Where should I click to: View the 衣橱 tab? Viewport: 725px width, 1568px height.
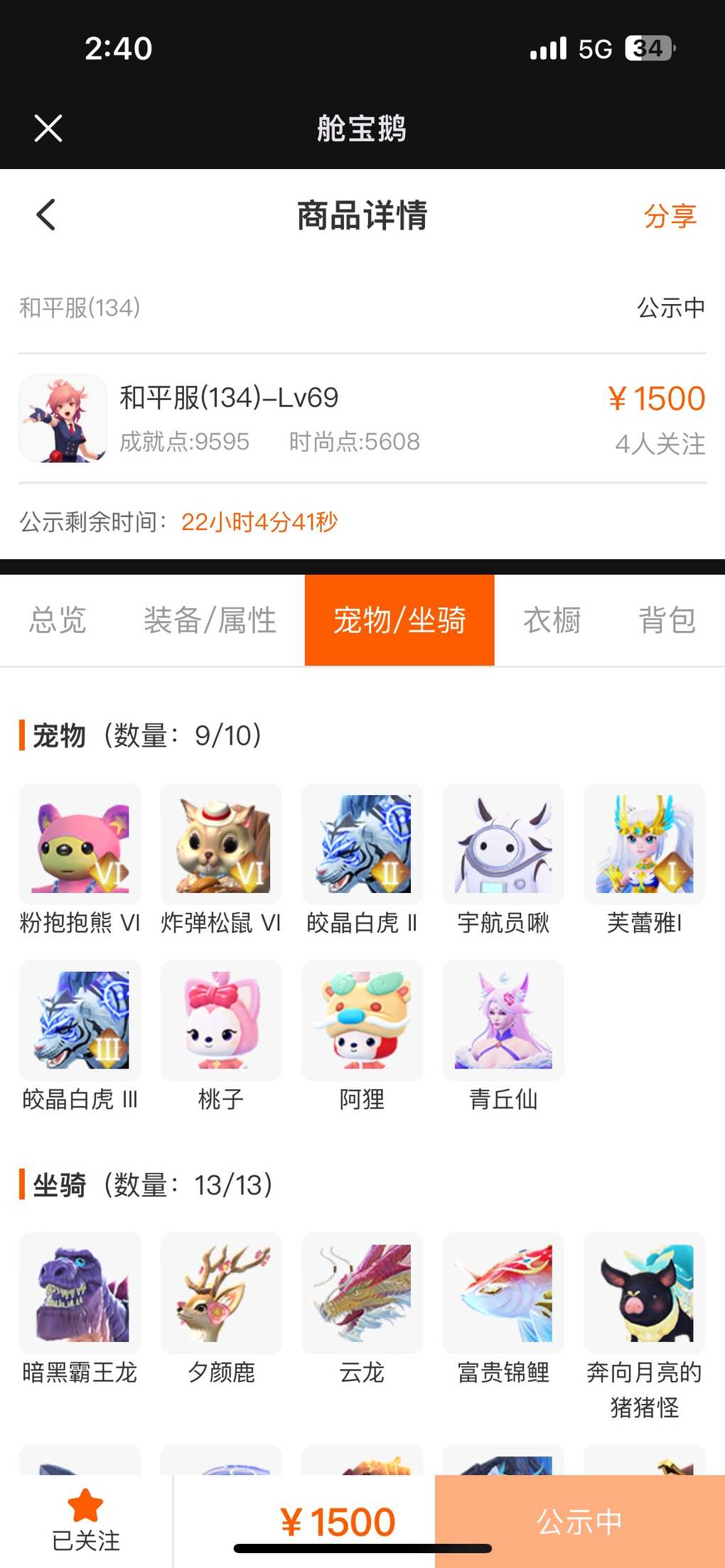pos(552,620)
